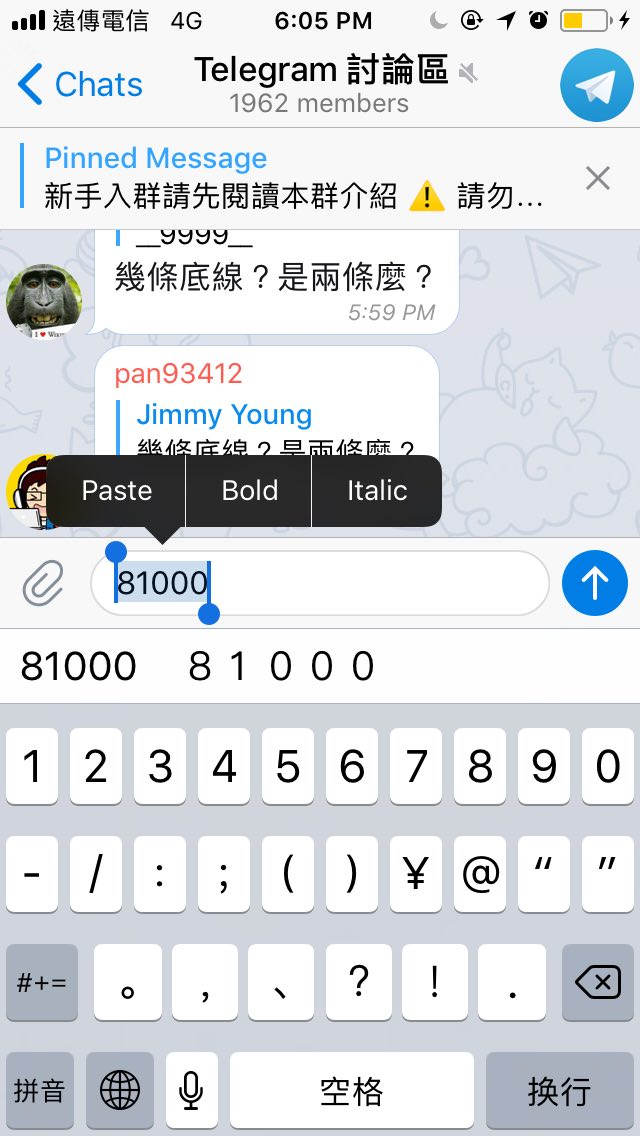Start dictation with the microphone key
This screenshot has height=1136, width=640.
click(192, 1090)
